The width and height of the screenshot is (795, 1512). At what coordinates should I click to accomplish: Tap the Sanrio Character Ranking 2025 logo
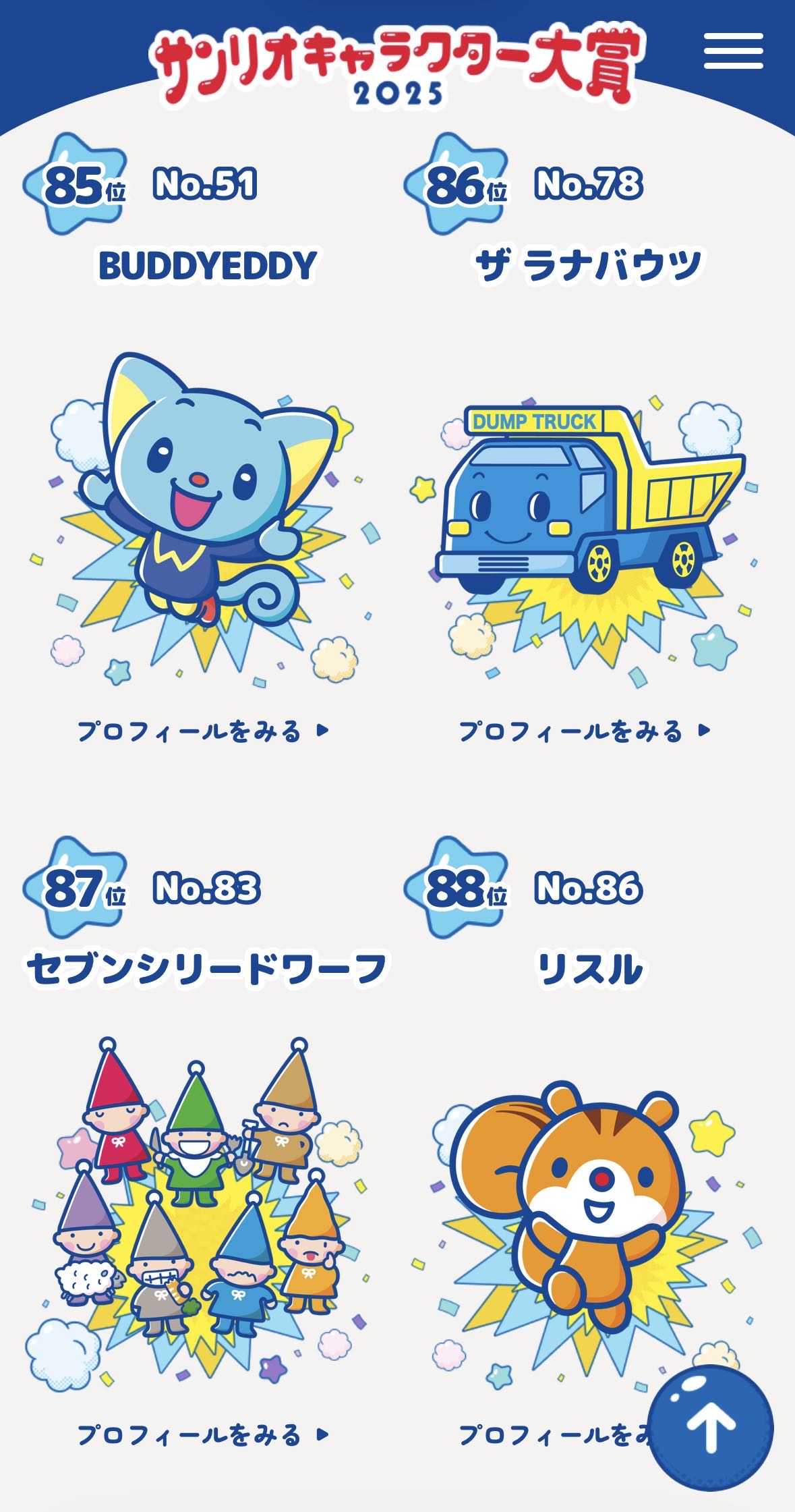[397, 66]
